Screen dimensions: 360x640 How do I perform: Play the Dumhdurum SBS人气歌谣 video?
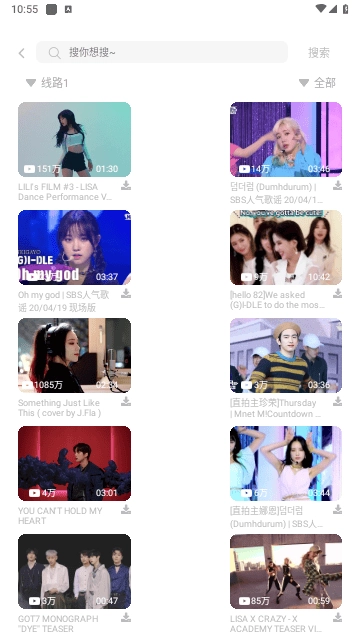tap(286, 139)
